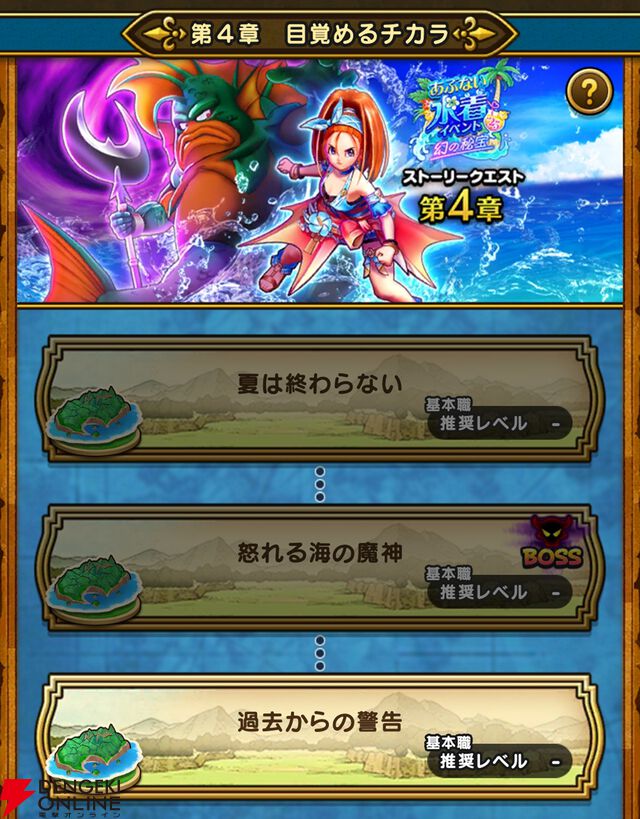Start the quest 過去からの警告

[320, 737]
